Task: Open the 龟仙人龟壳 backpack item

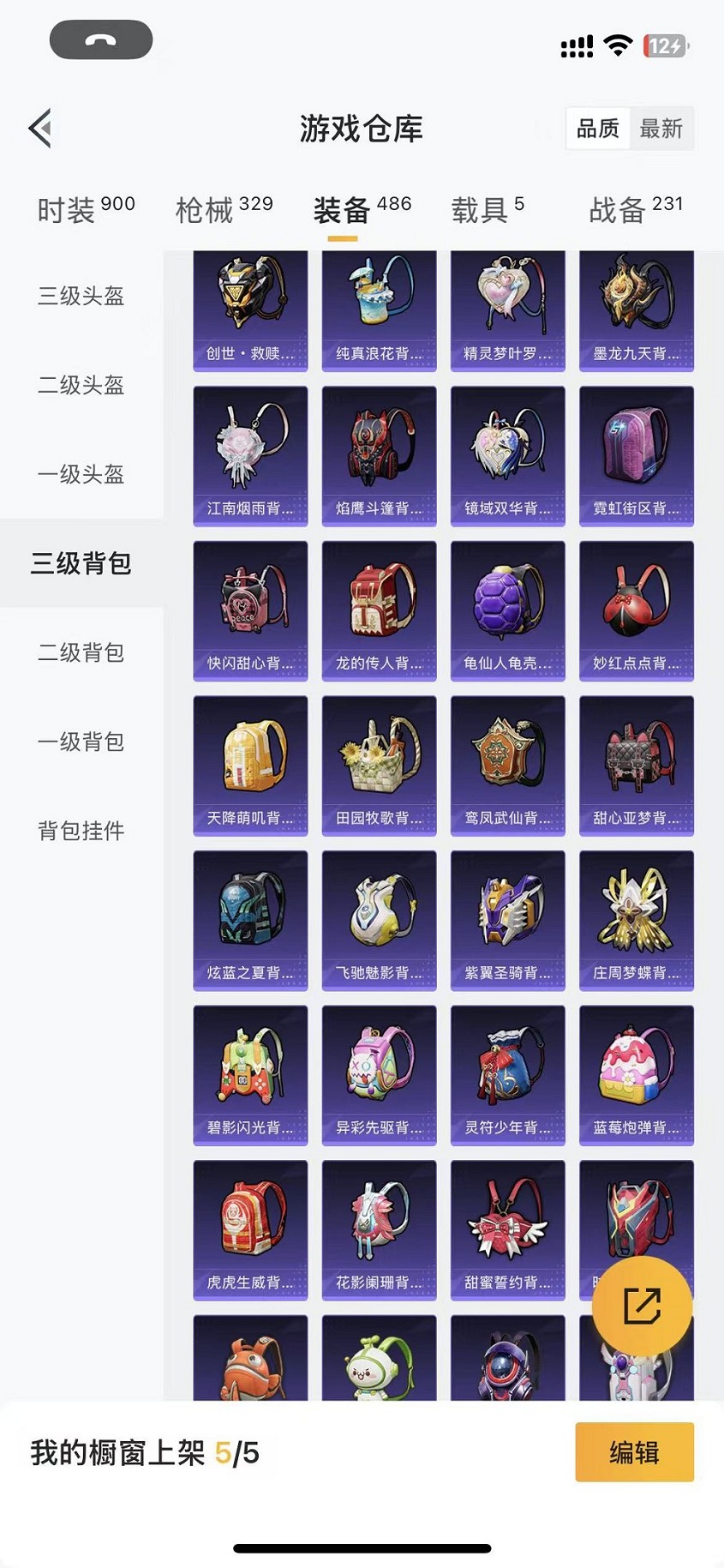Action: point(507,610)
